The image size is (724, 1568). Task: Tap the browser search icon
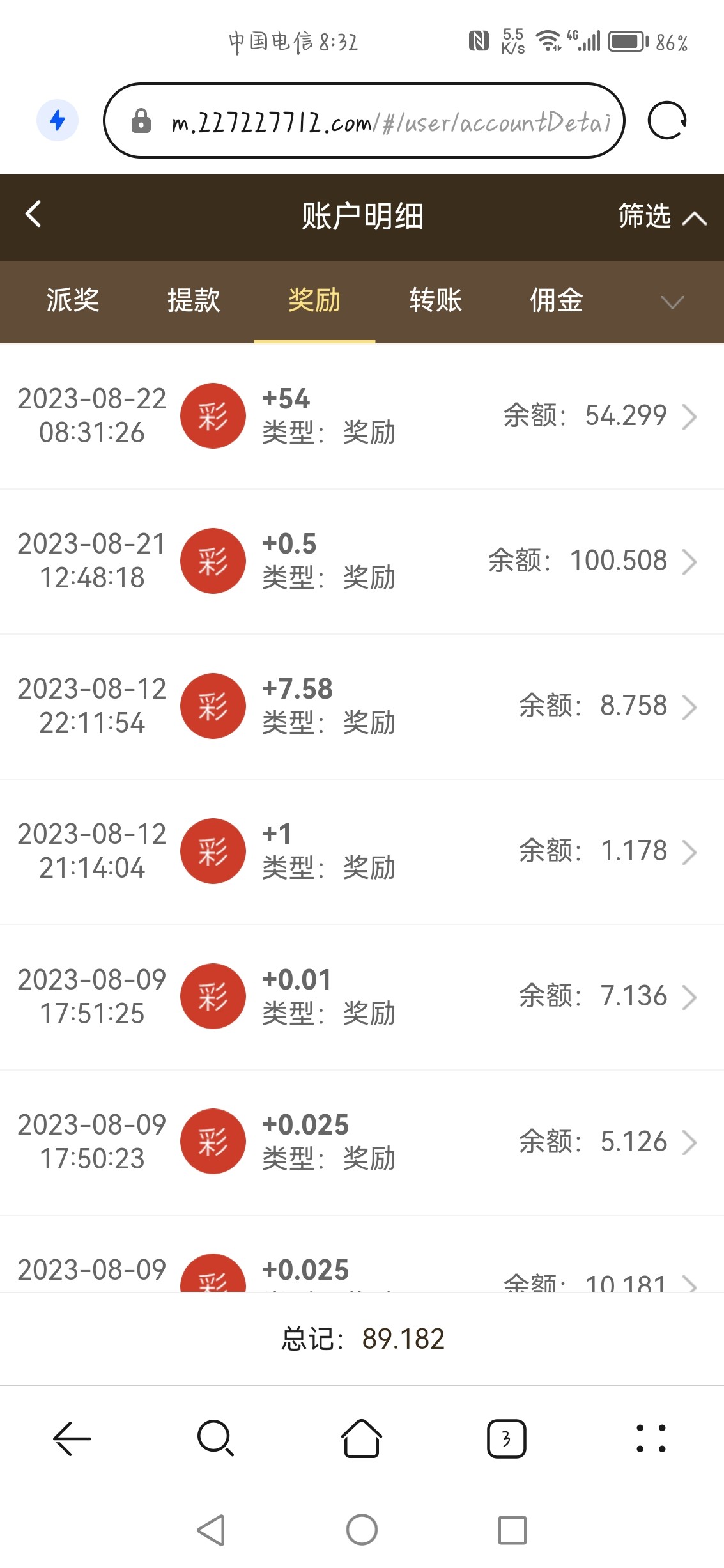pos(215,1439)
